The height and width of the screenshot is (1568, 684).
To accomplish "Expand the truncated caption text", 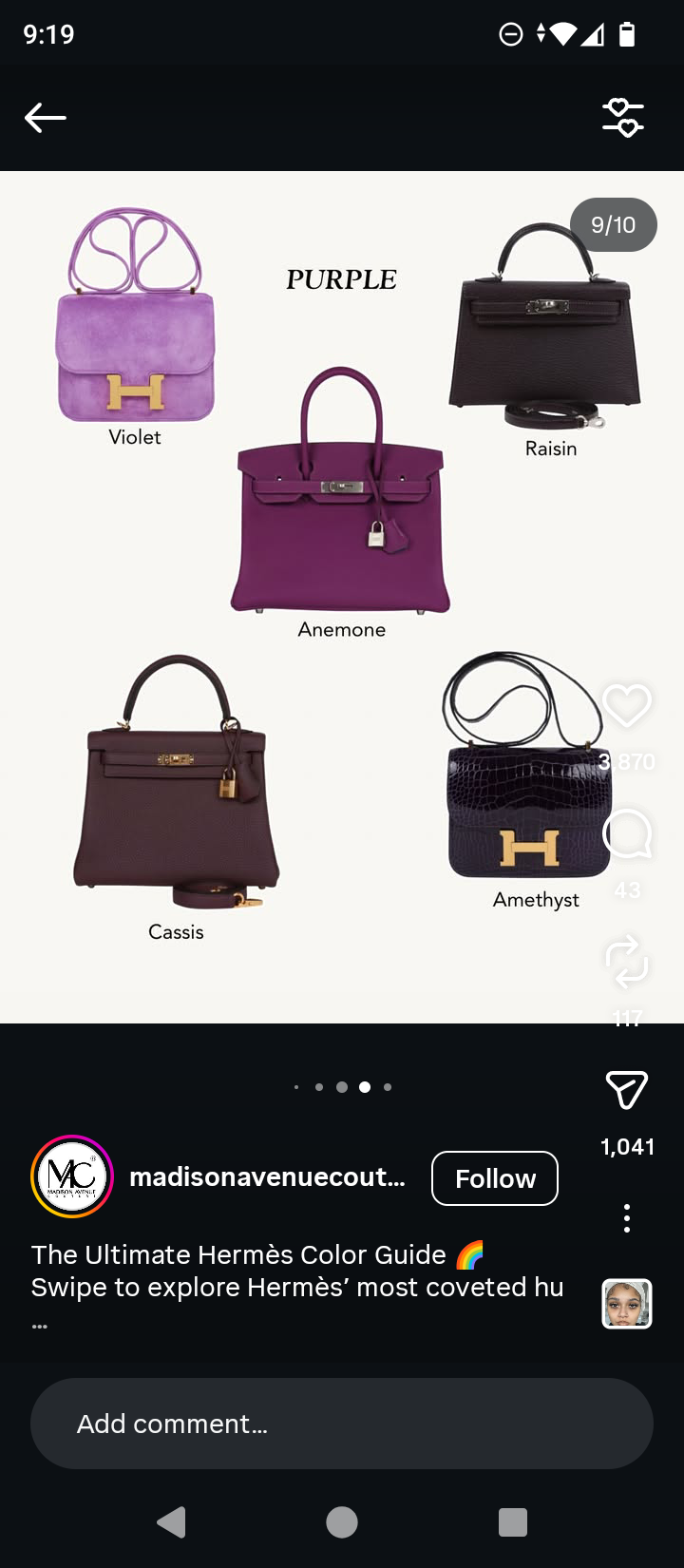I will tap(39, 1326).
